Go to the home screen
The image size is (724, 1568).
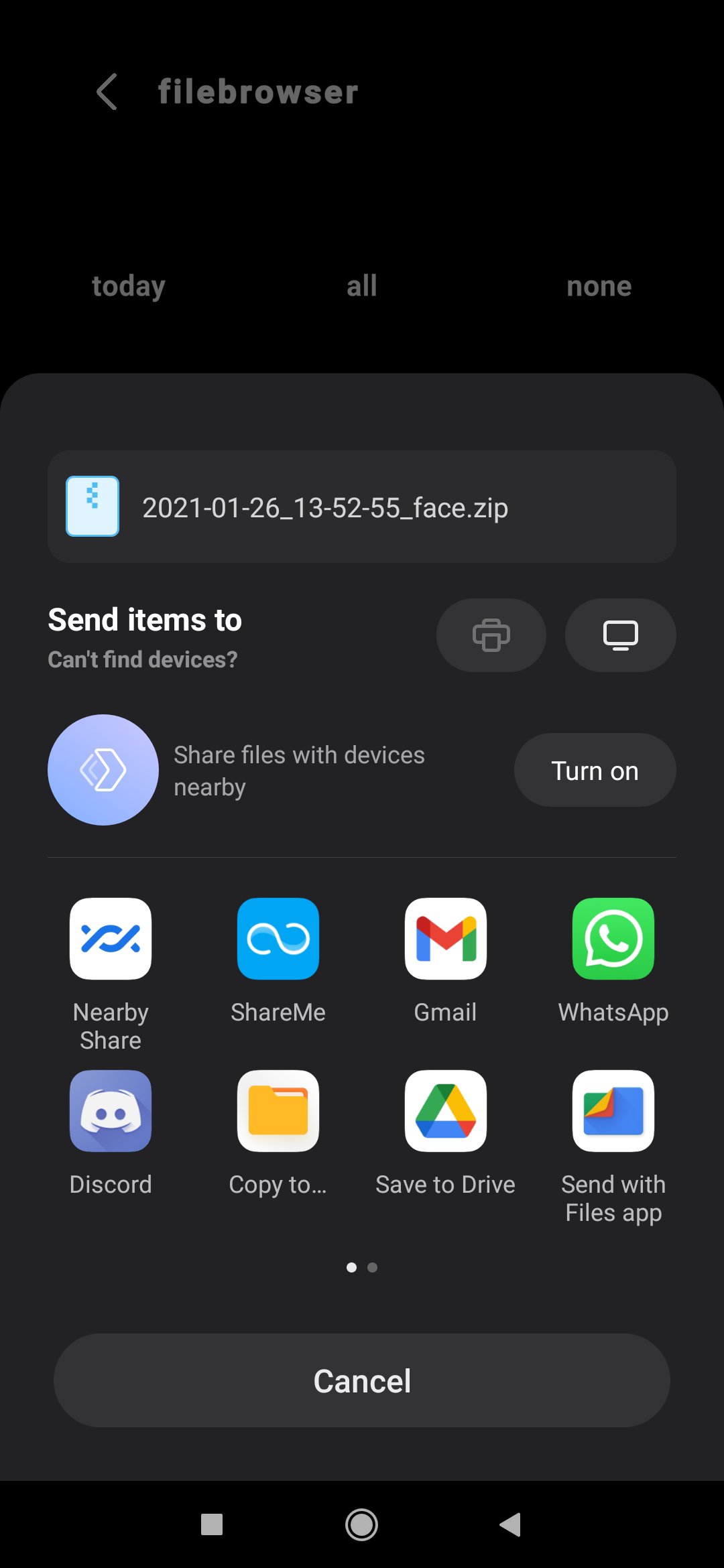(x=362, y=1524)
